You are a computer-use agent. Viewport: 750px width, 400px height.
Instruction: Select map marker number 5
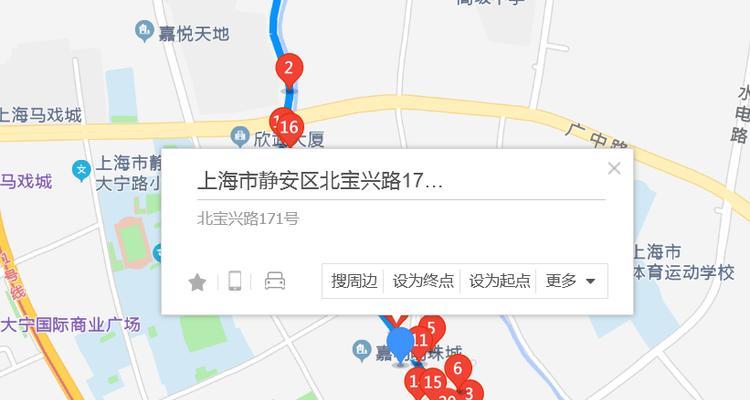coord(431,327)
